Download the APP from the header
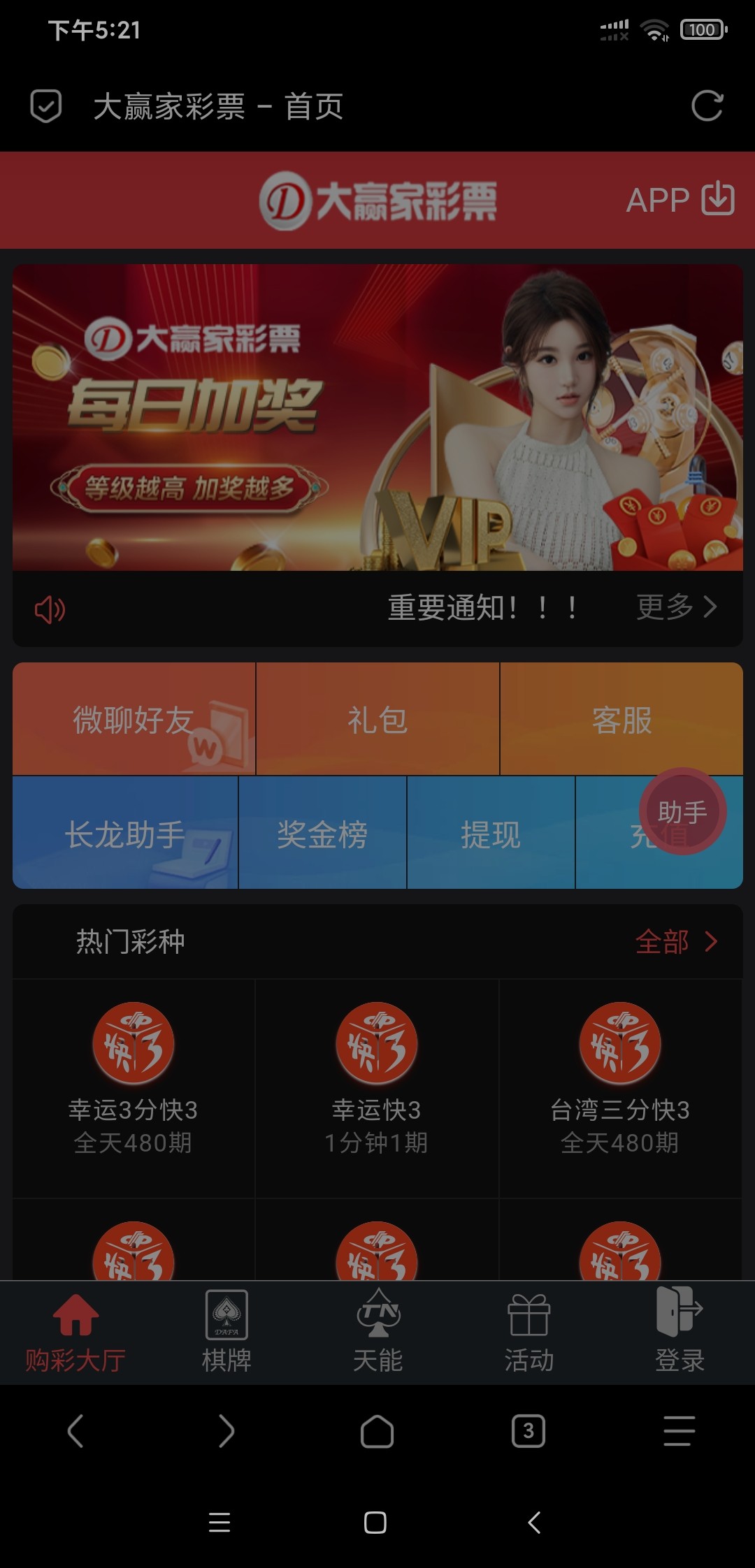This screenshot has height=1568, width=755. pyautogui.click(x=679, y=200)
